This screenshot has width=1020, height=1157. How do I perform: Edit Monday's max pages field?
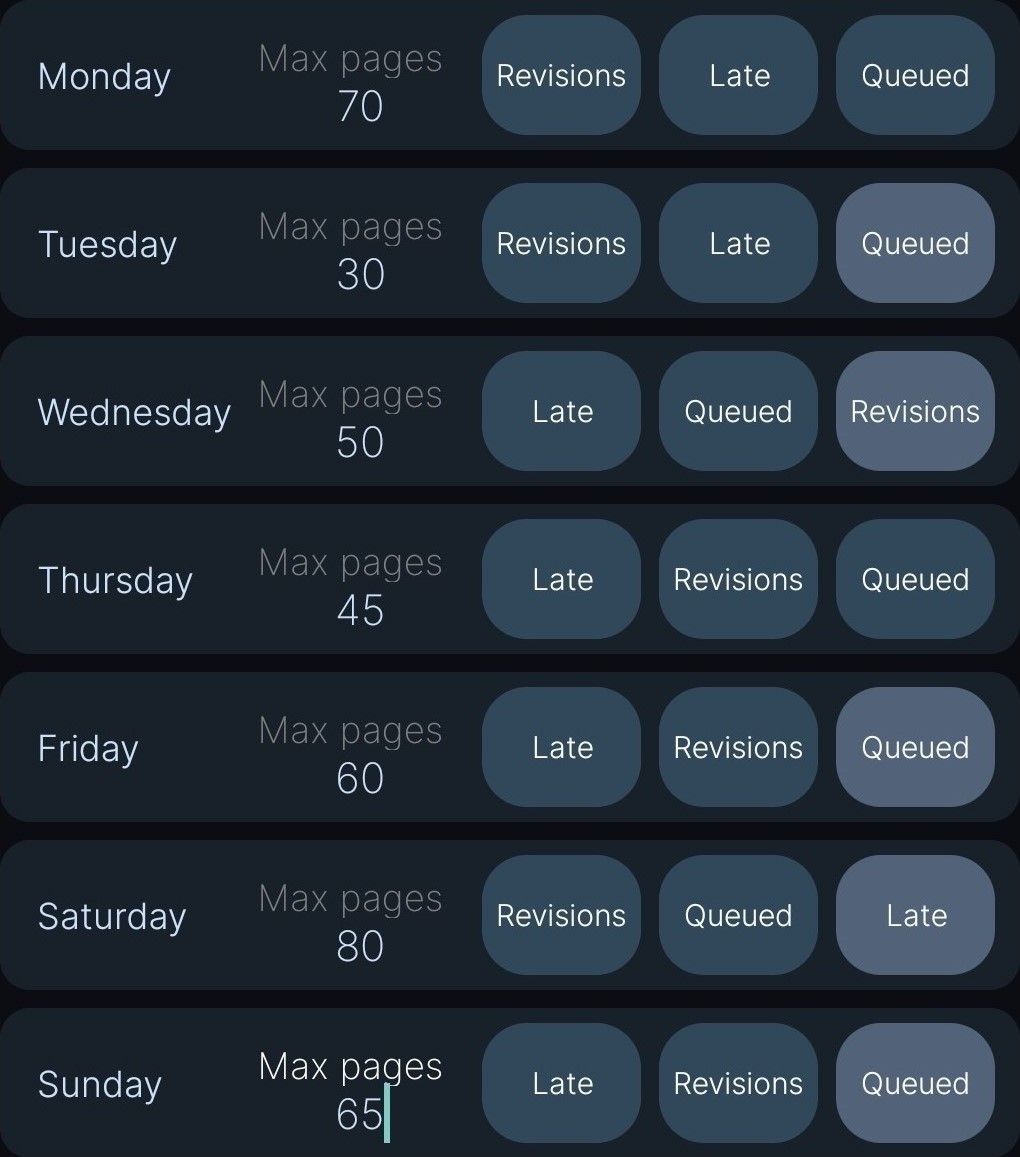click(359, 105)
